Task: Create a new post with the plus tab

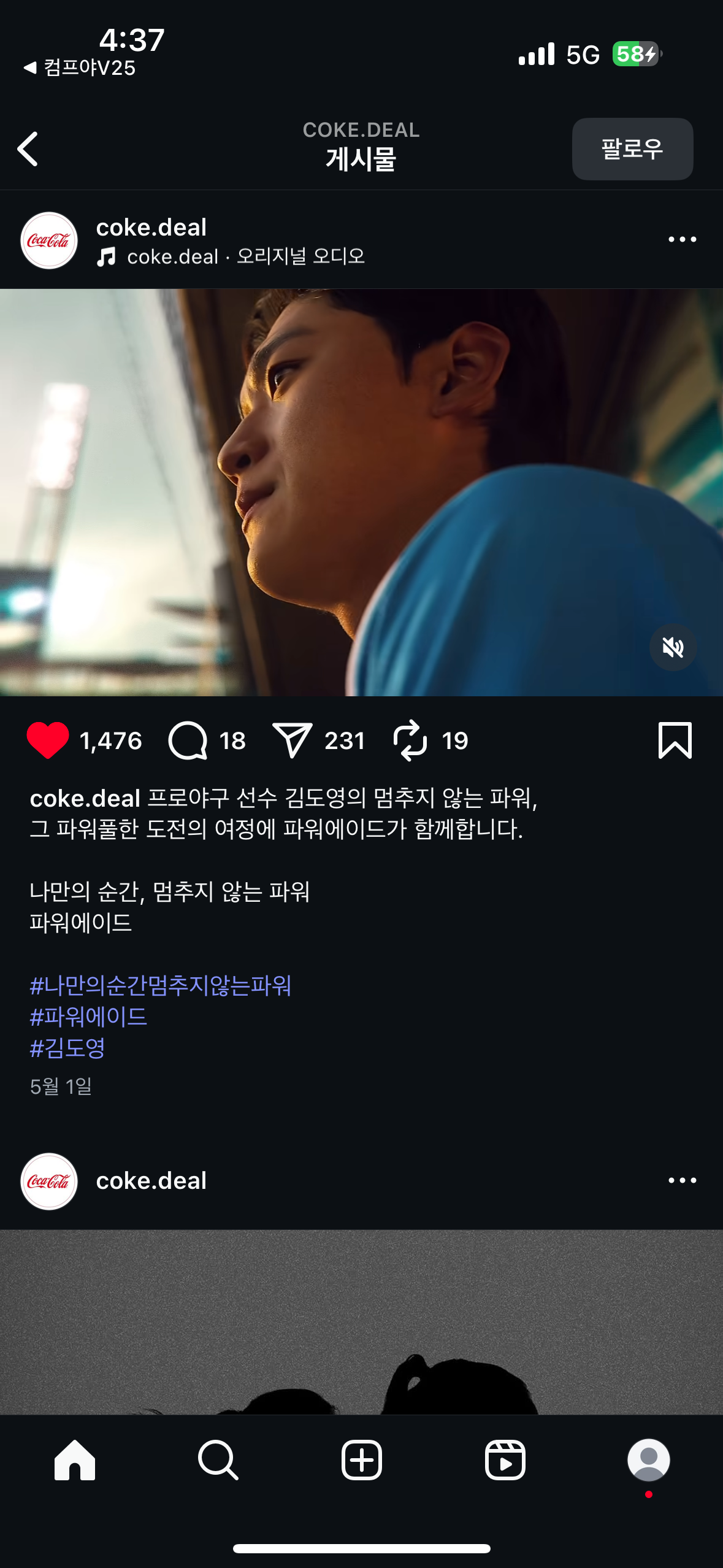Action: (x=361, y=1460)
